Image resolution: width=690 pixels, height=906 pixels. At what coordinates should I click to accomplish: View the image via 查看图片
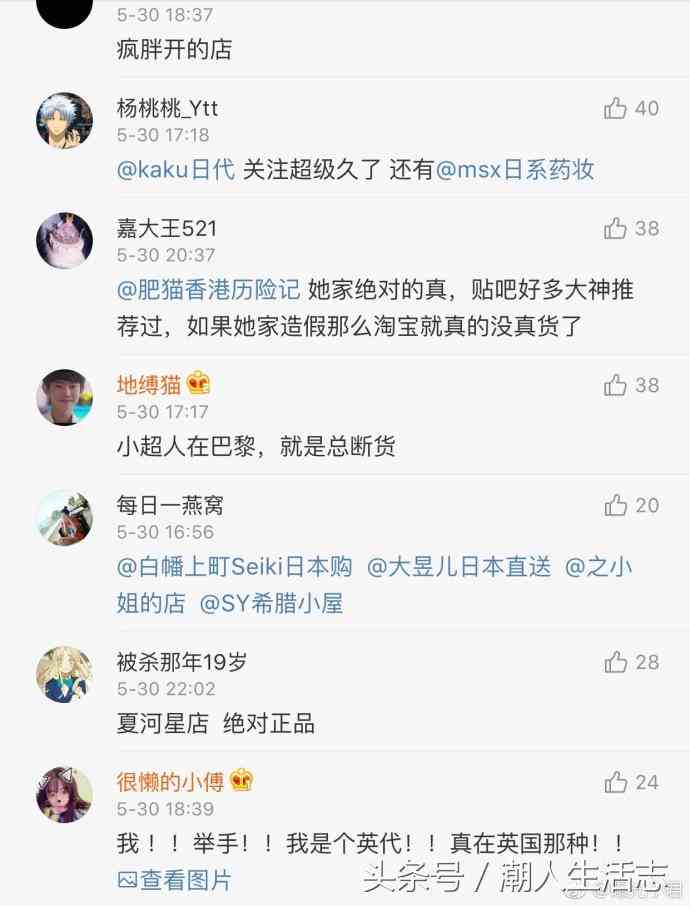pos(175,880)
